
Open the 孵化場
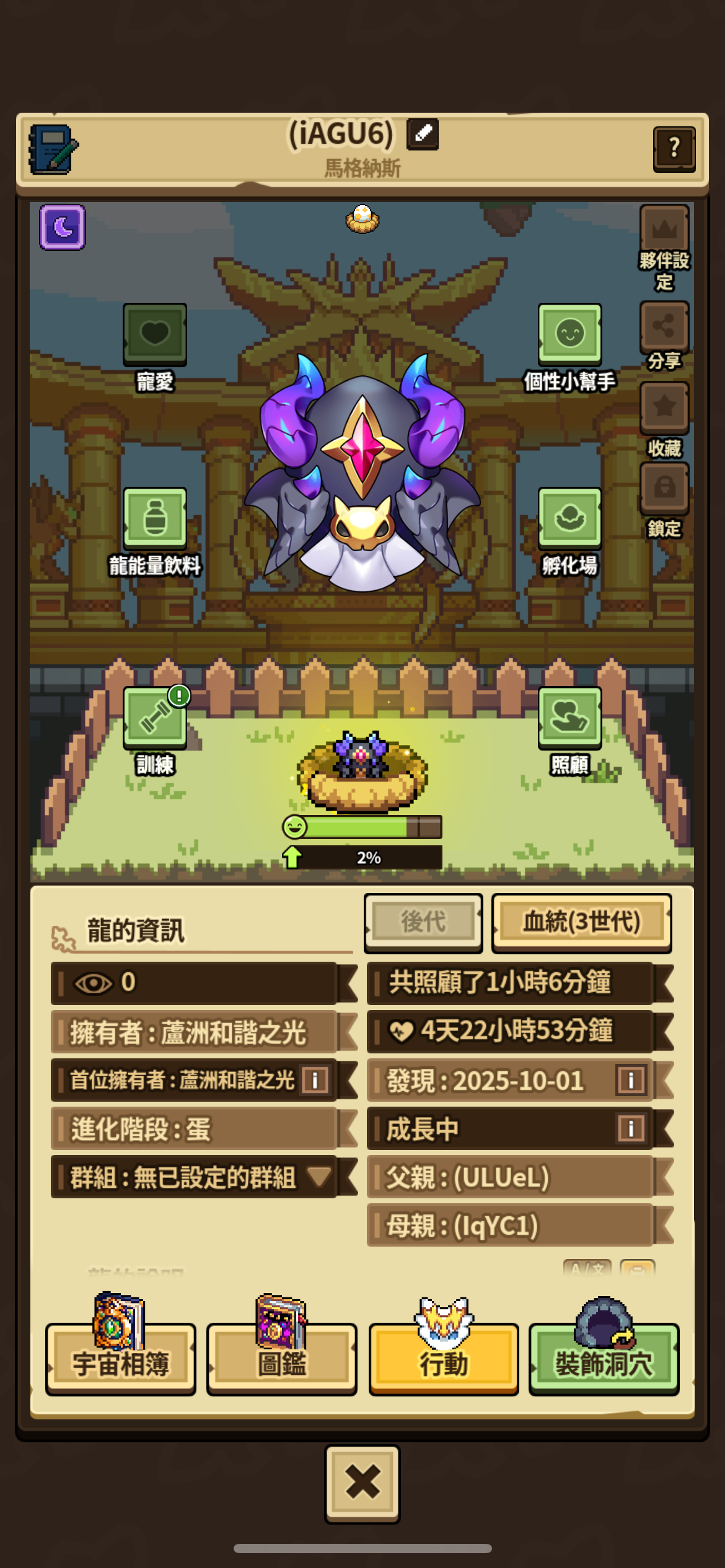(569, 518)
